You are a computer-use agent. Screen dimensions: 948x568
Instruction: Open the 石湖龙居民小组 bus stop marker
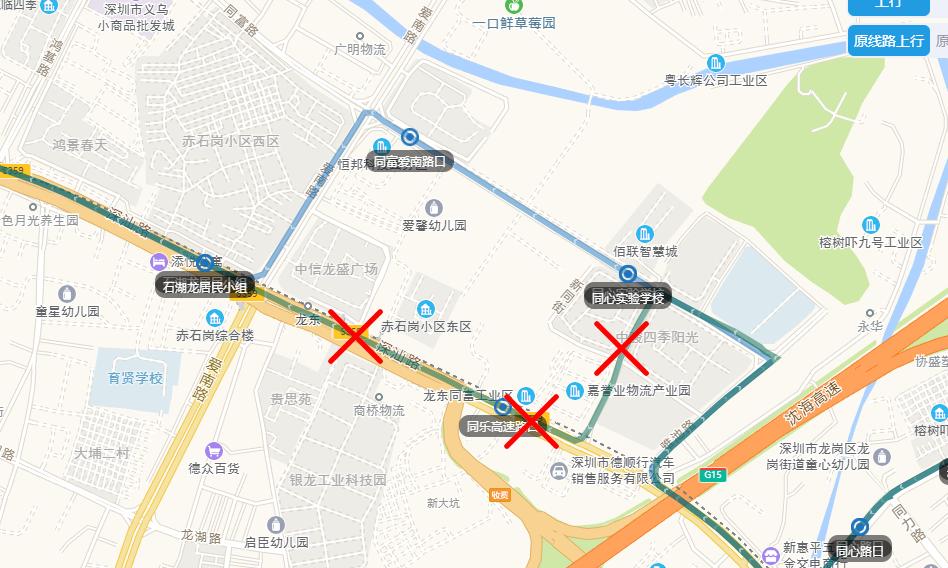(205, 263)
